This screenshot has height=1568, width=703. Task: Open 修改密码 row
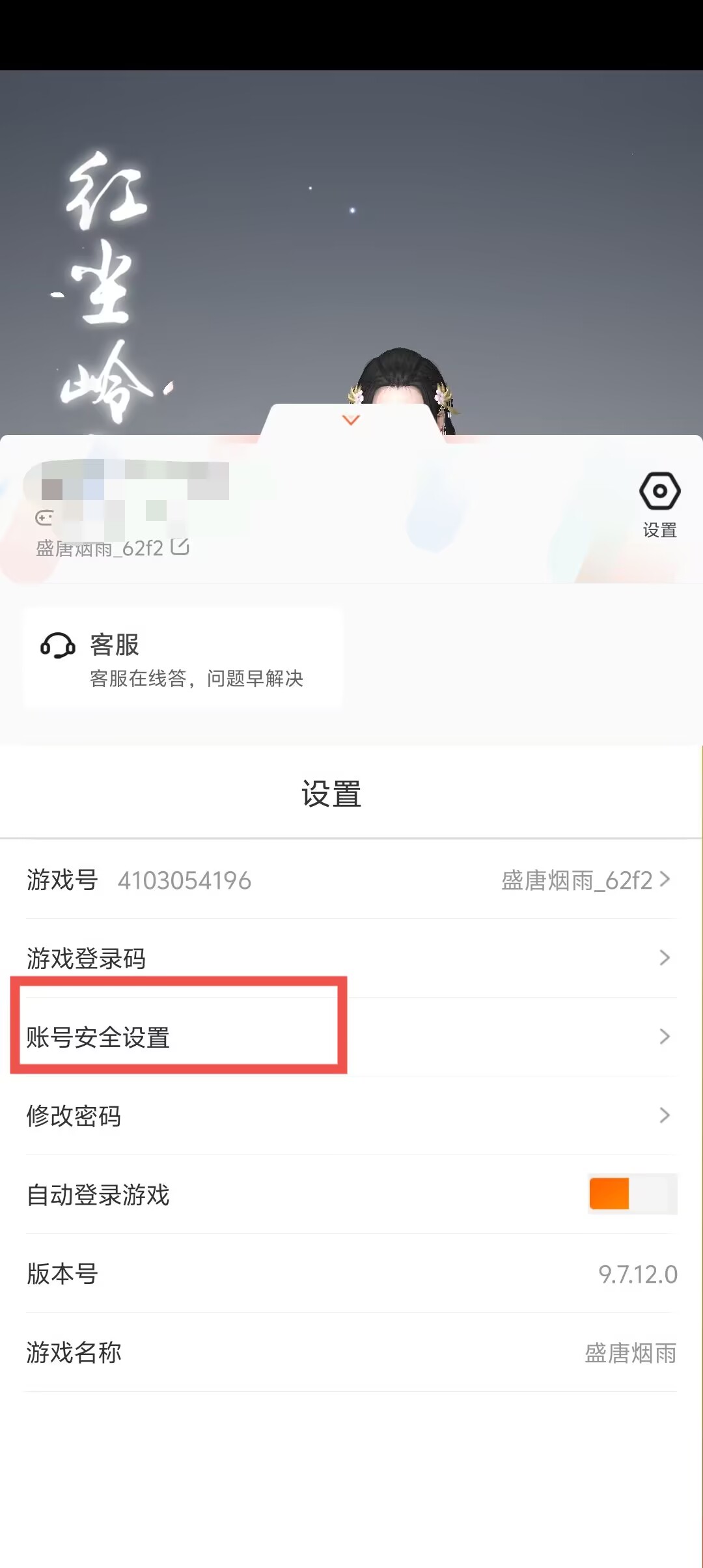tap(350, 1116)
